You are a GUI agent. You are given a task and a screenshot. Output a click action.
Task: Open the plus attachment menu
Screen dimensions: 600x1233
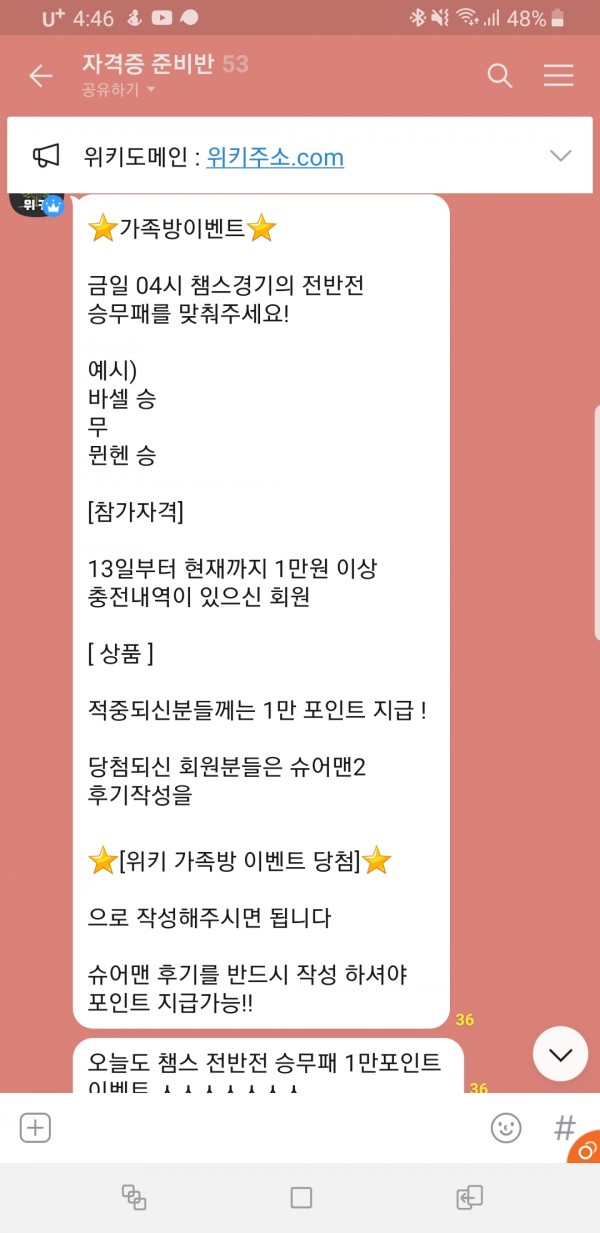pyautogui.click(x=35, y=1128)
